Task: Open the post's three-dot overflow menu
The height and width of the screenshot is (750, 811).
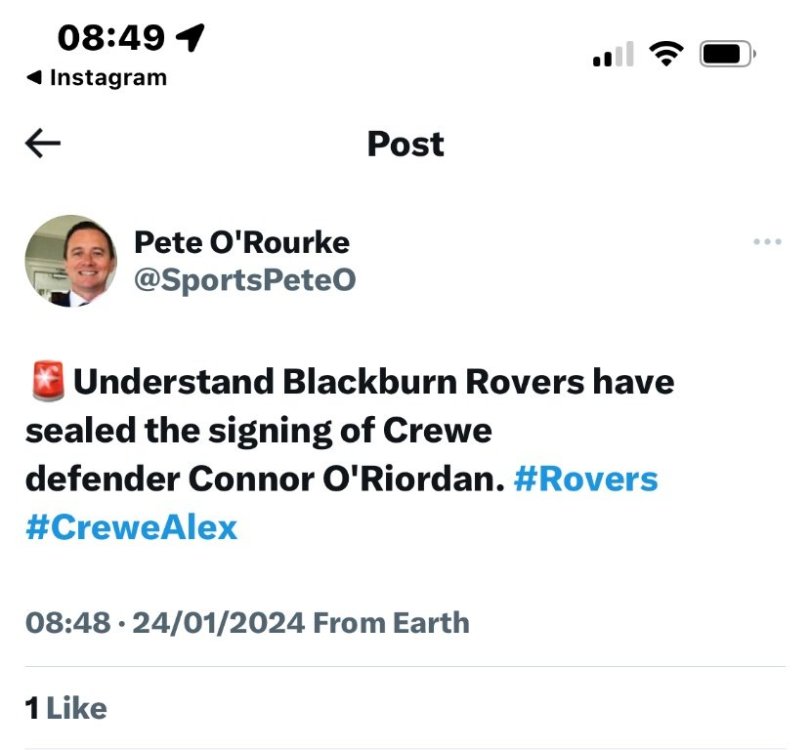Action: [x=767, y=242]
